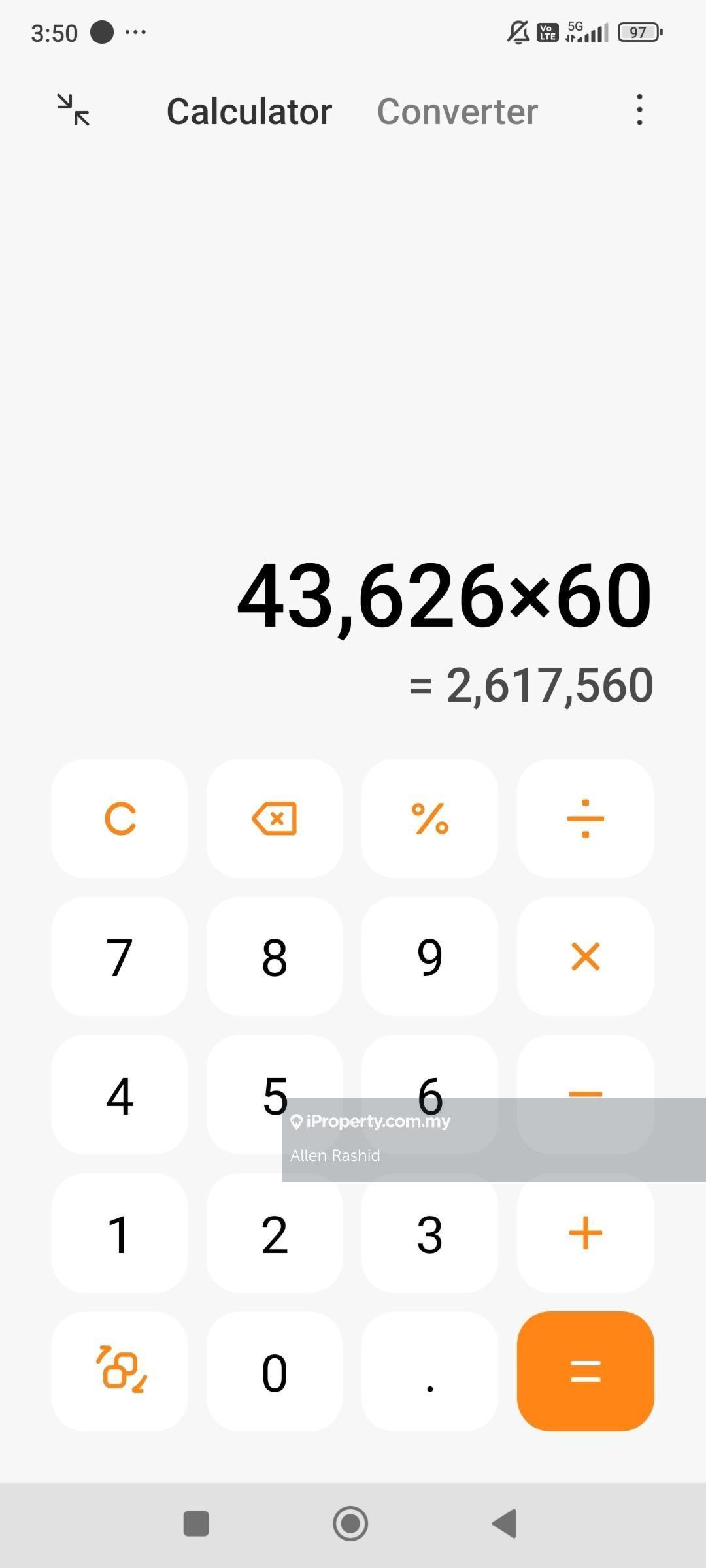Shrink calculator to floating window
706x1568 pixels.
[73, 110]
